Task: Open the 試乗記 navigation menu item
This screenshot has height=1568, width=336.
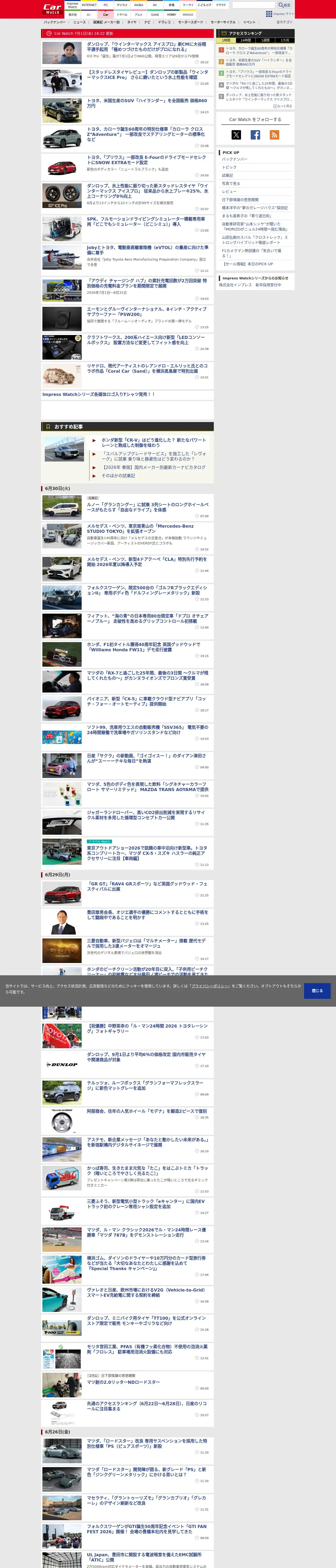Action: click(x=98, y=22)
